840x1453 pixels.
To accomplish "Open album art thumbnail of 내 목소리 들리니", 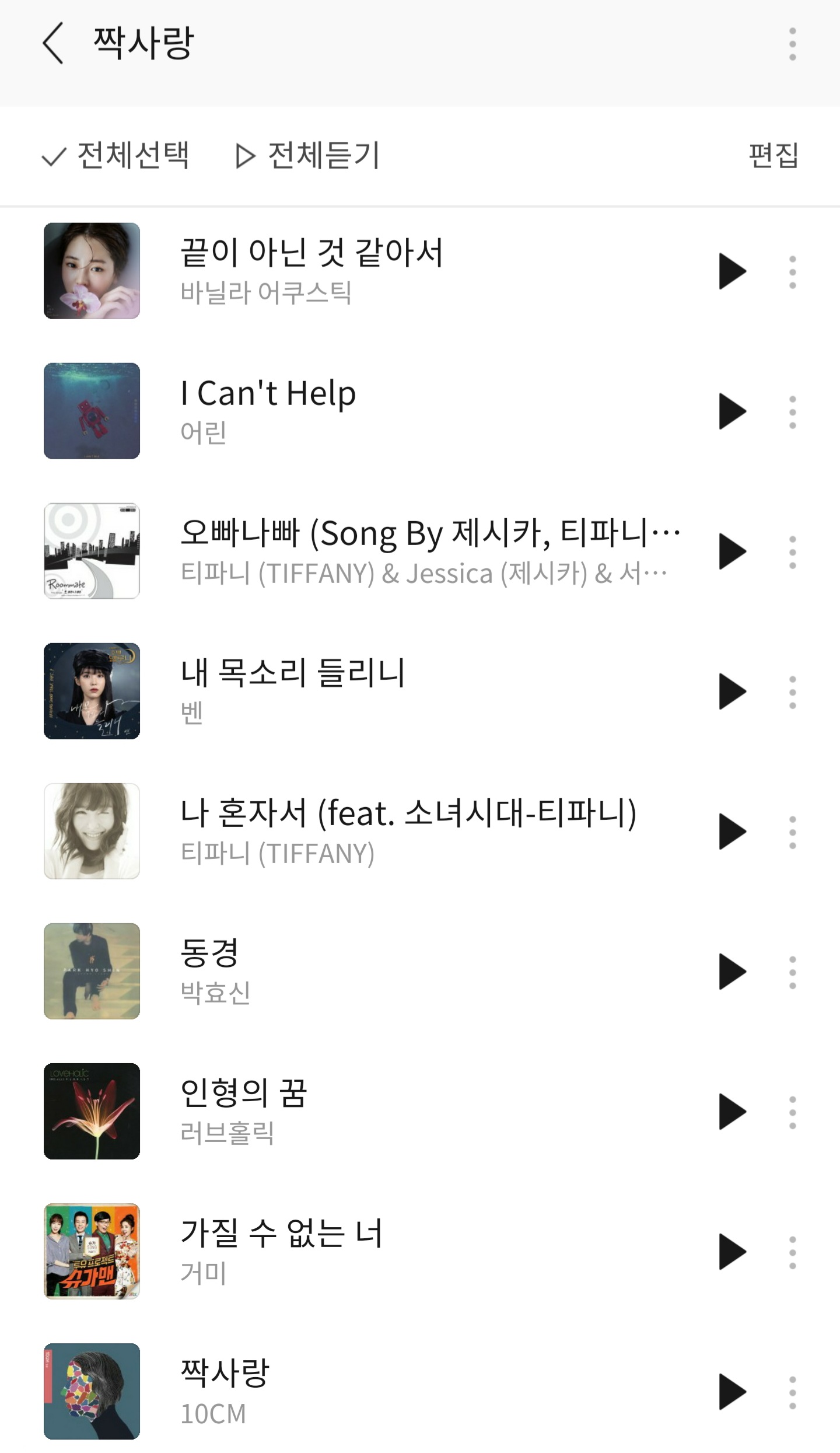I will pyautogui.click(x=92, y=692).
